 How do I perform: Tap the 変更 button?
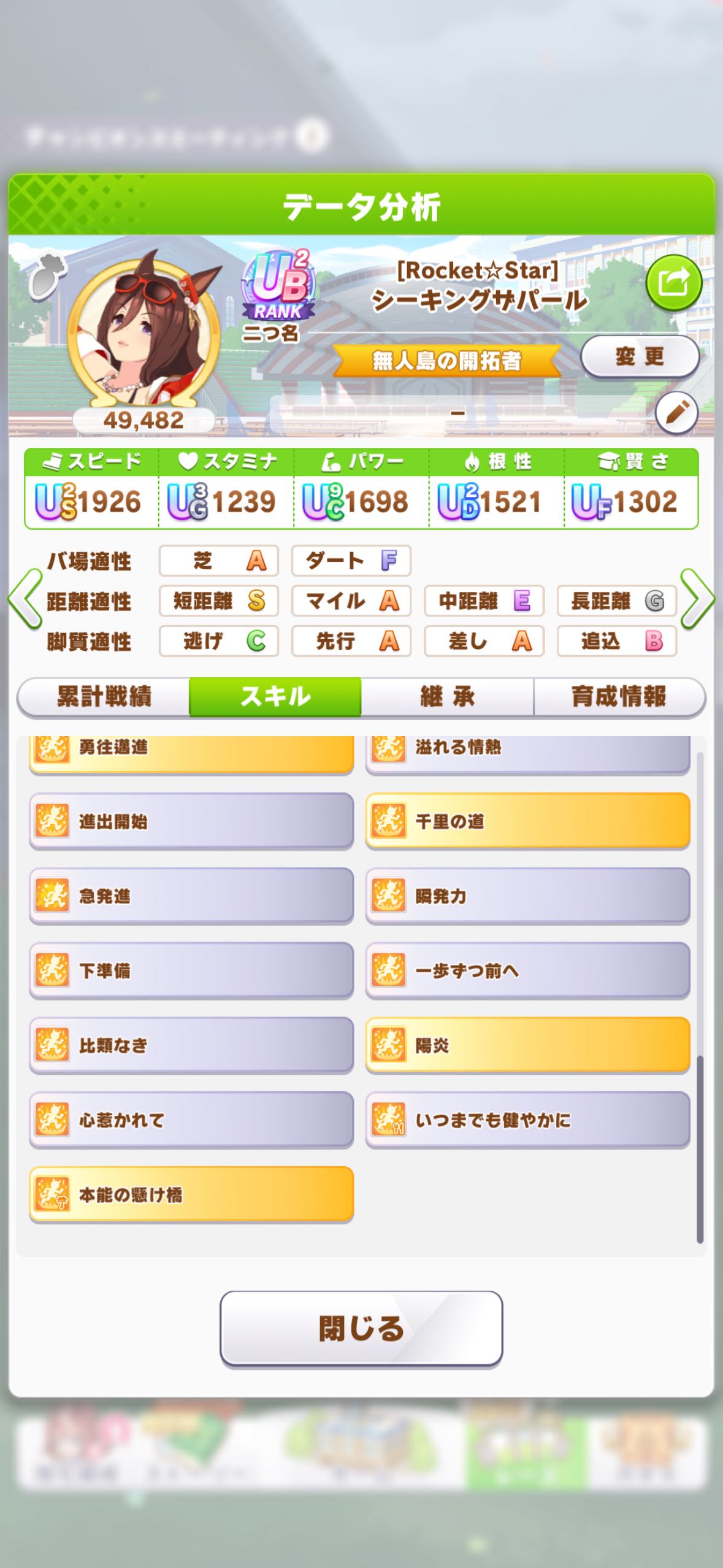(x=639, y=356)
